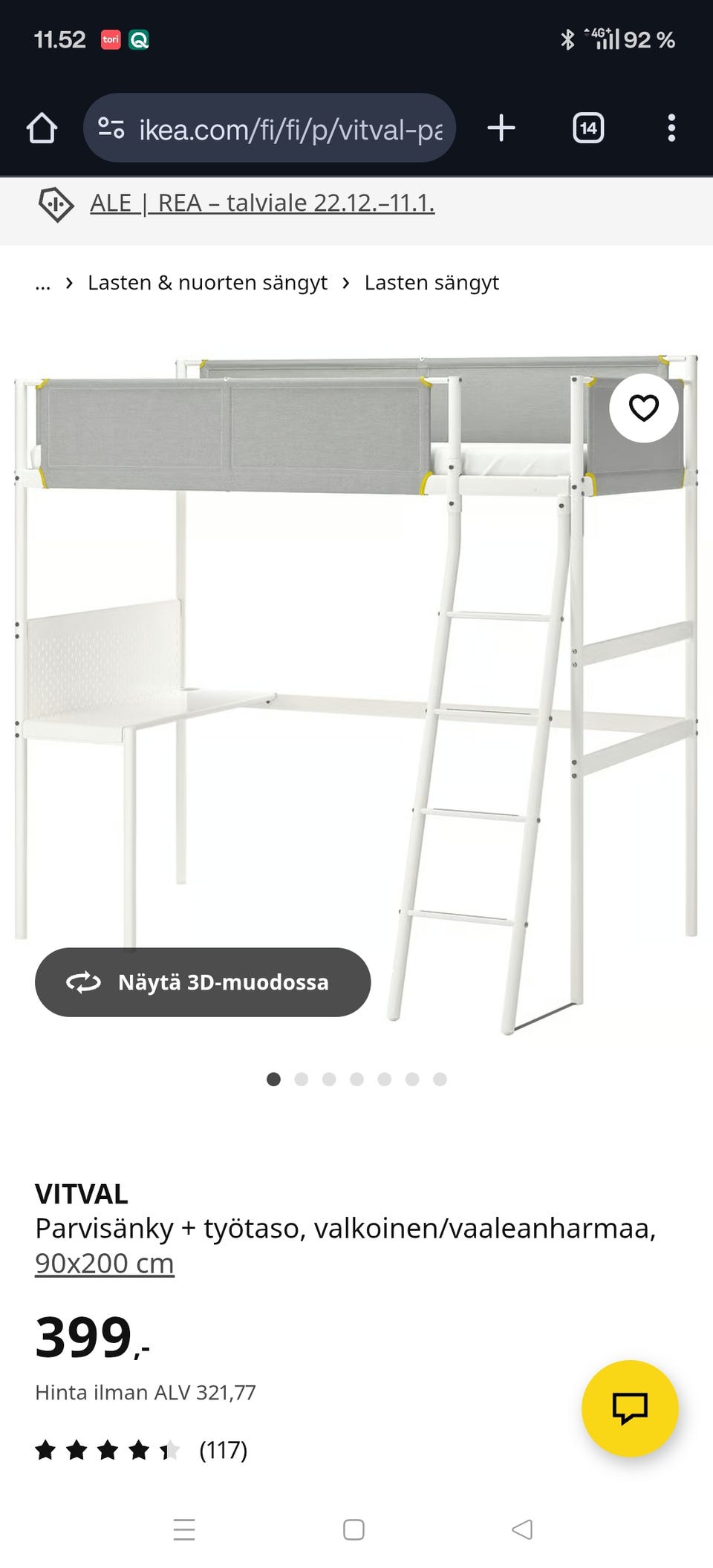Open the Lasten sängyt breadcrumb
The width and height of the screenshot is (713, 1568).
(x=432, y=283)
